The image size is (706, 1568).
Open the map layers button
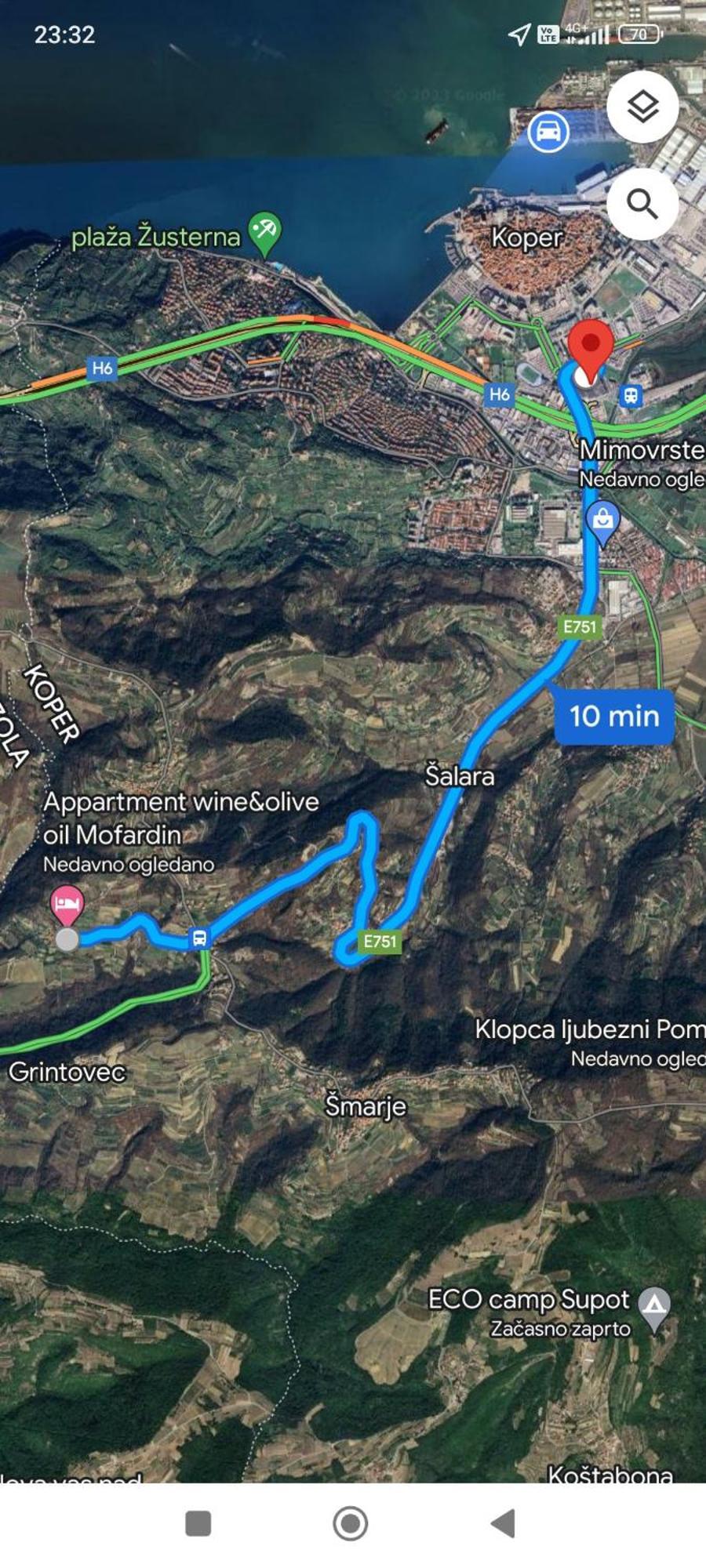pos(642,107)
